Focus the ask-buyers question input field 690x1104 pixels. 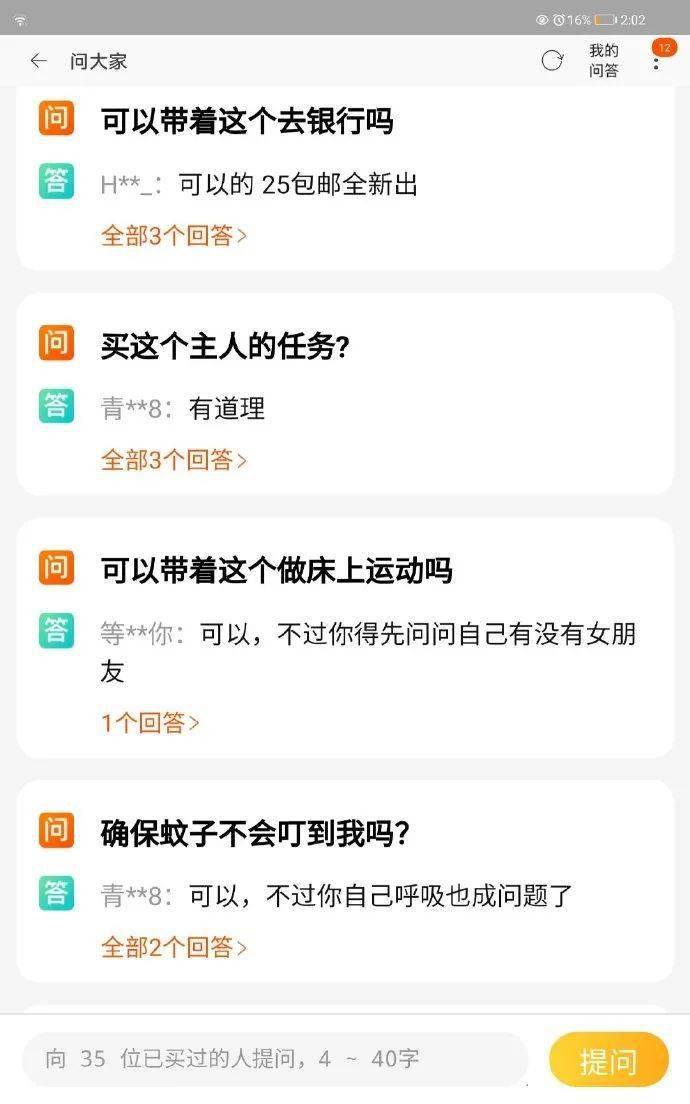274,1059
